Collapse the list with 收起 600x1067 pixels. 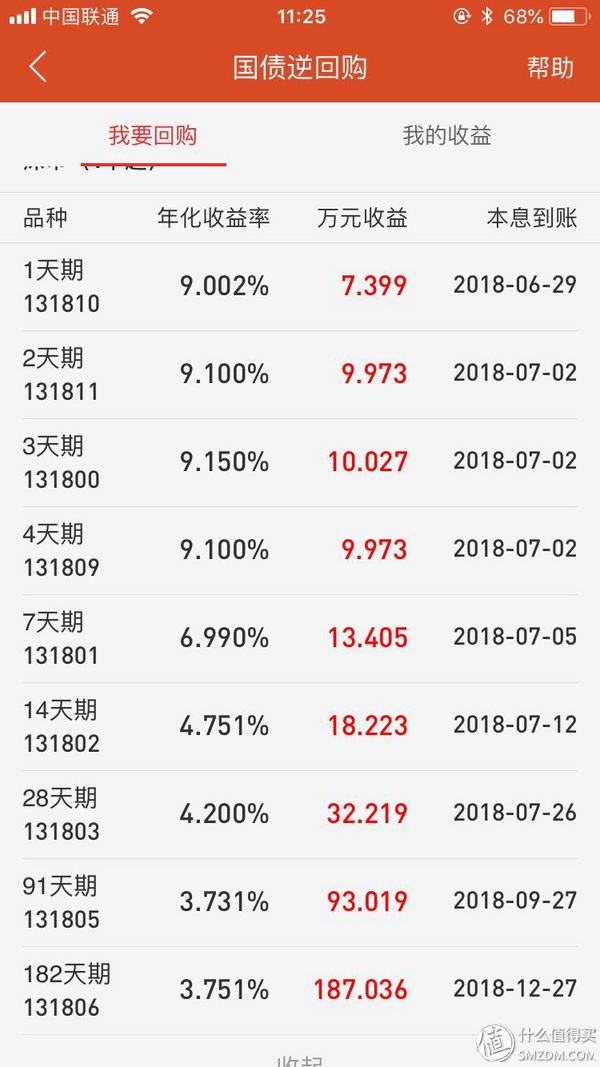(x=300, y=1058)
